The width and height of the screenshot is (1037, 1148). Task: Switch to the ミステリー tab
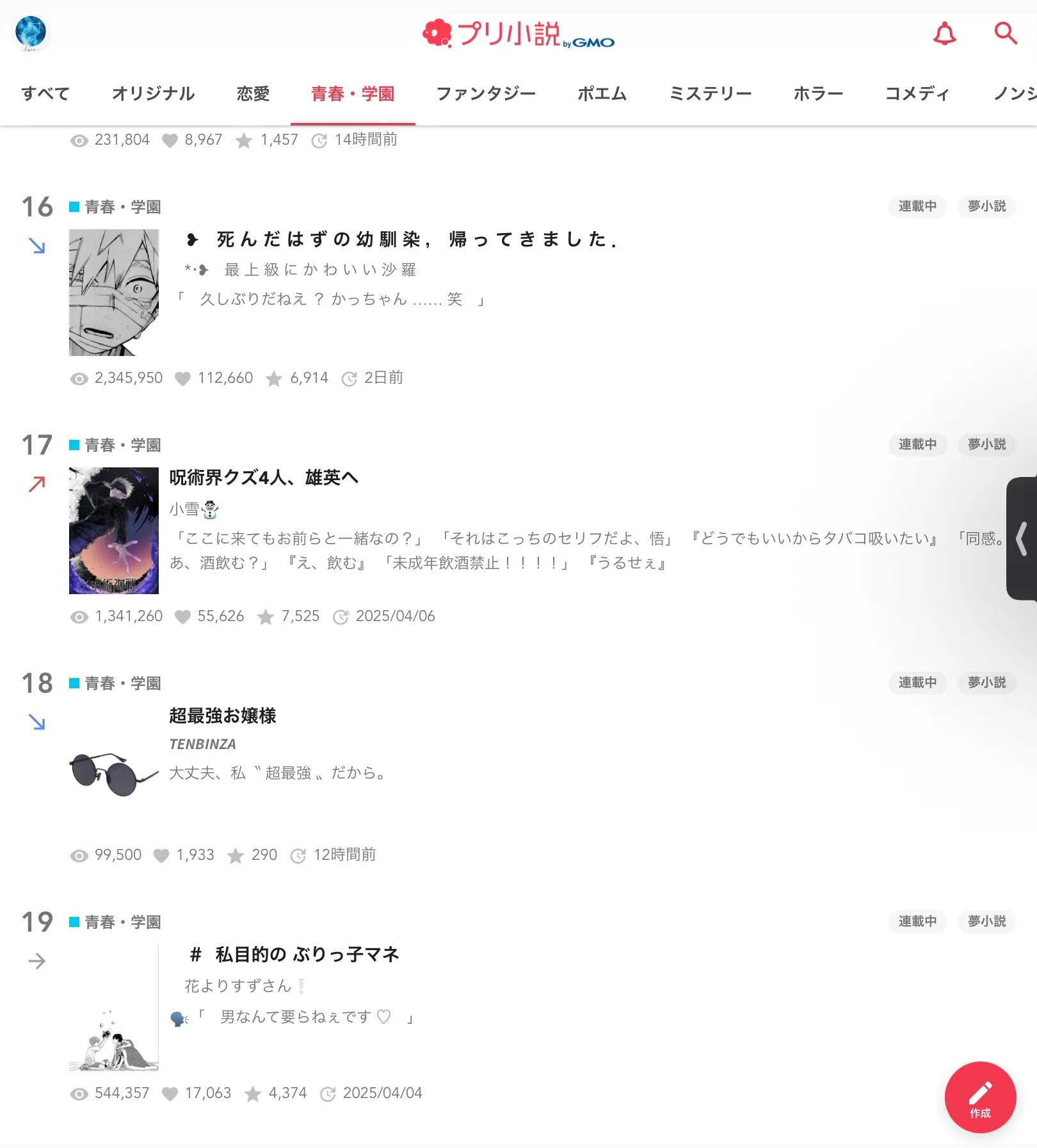(x=710, y=93)
